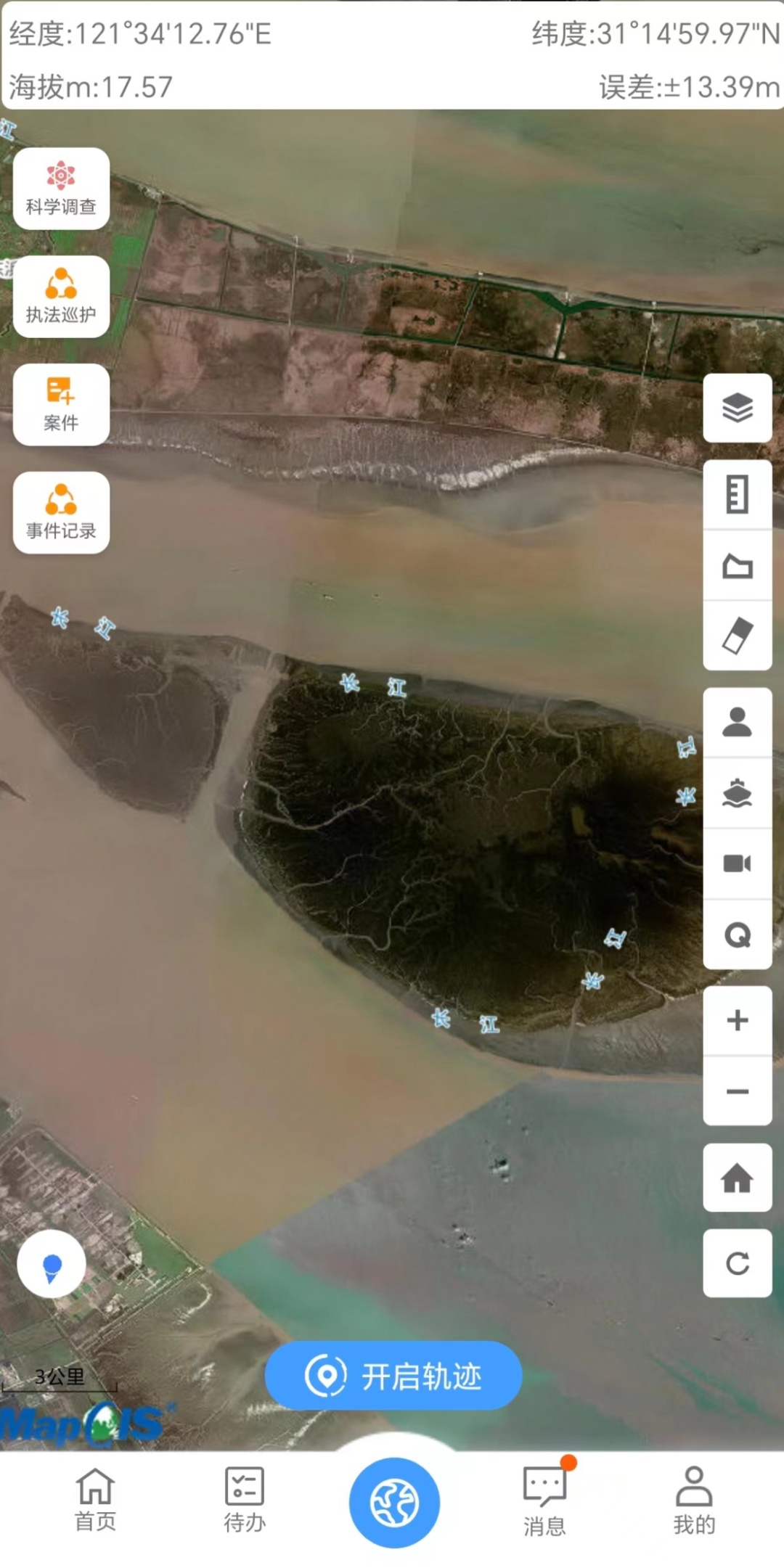Refresh the map view
Viewport: 784px width, 1568px height.
737,1263
